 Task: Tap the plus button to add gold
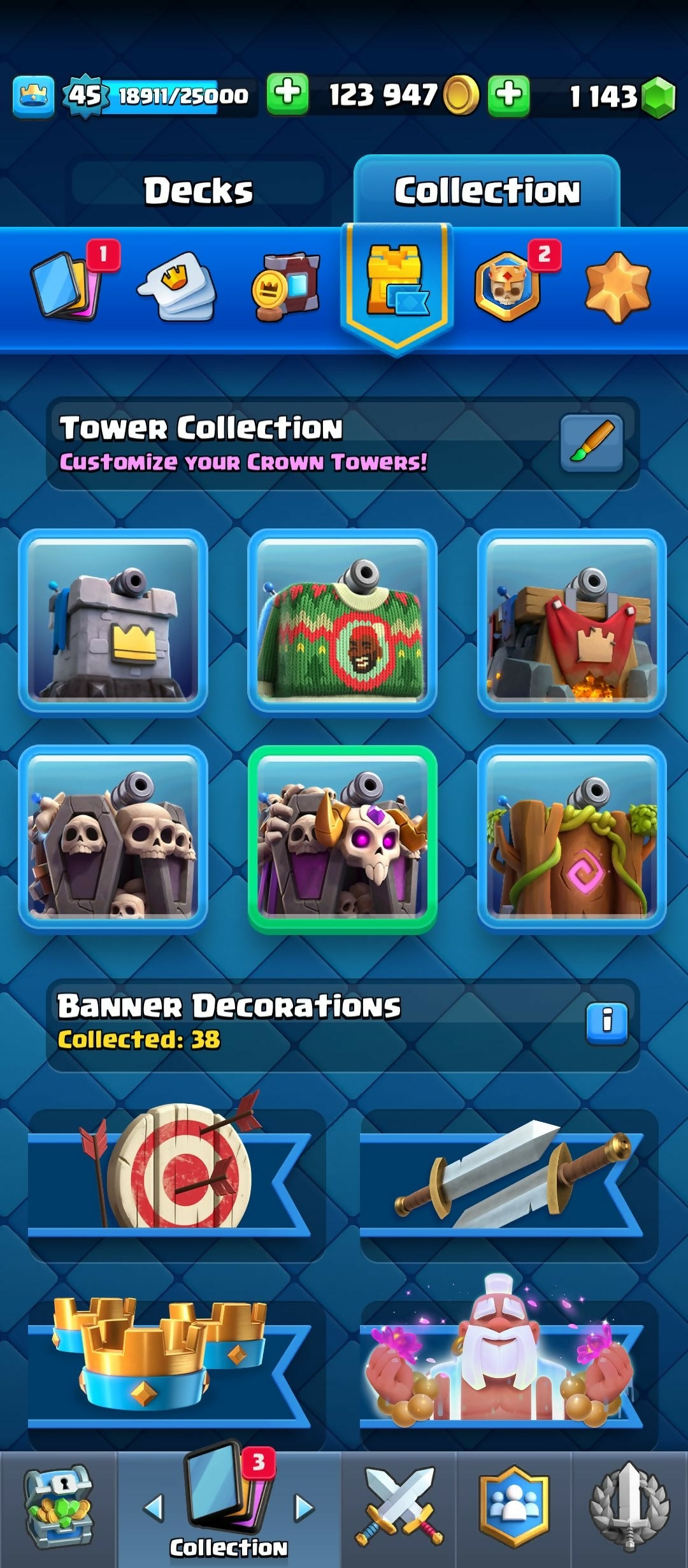click(287, 95)
